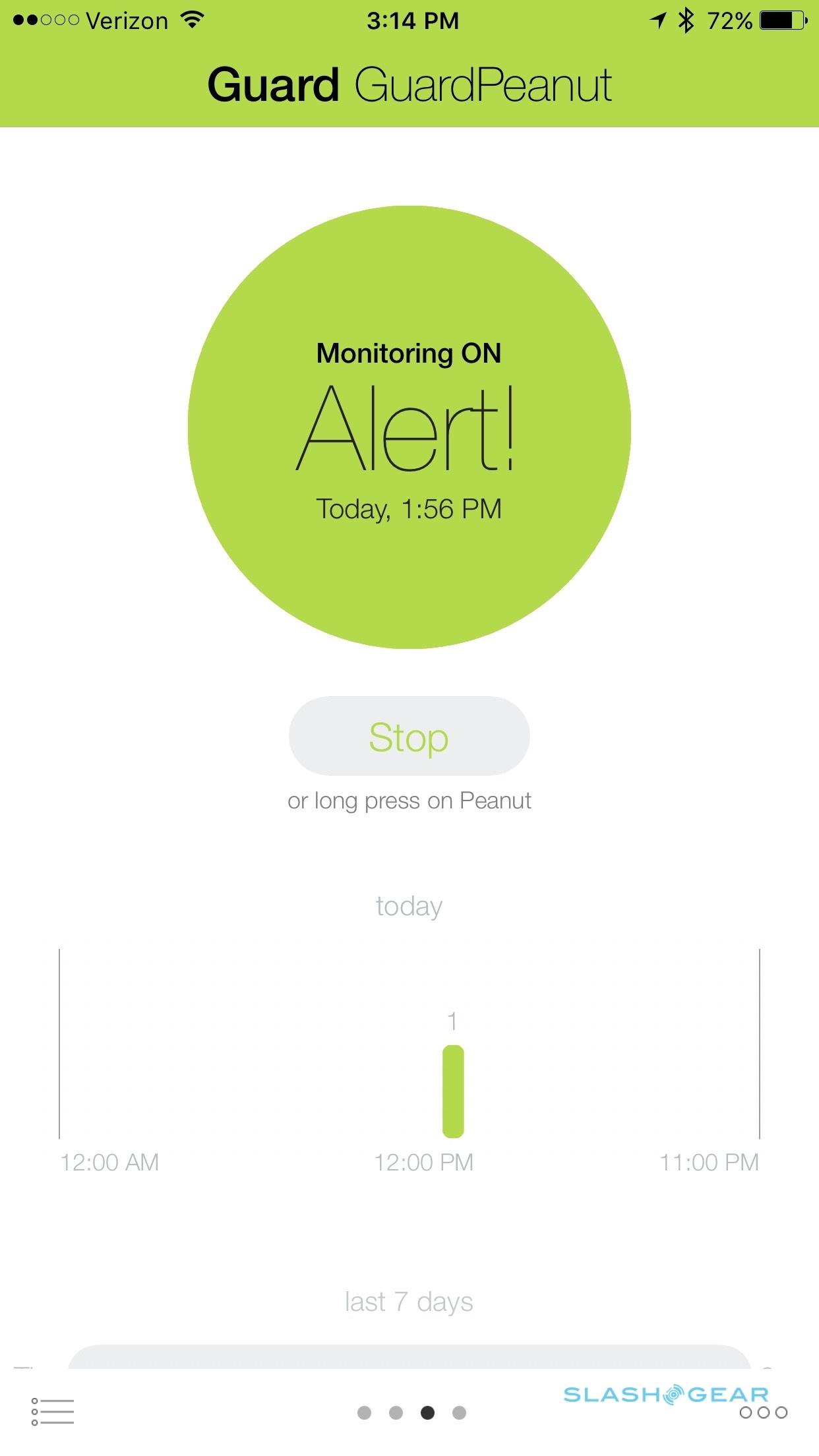Screen dimensions: 819x1456
Task: Tap the page indicator dots
Action: pyautogui.click(x=411, y=1412)
